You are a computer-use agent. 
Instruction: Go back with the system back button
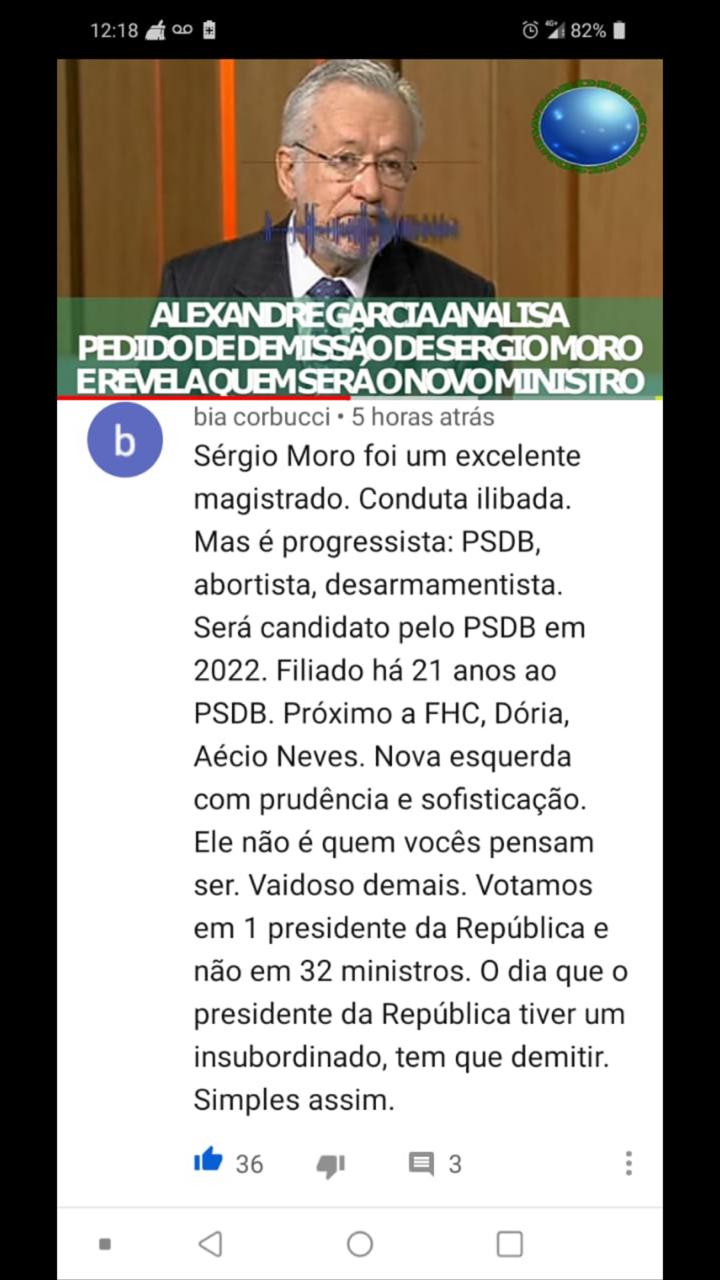click(x=210, y=1243)
